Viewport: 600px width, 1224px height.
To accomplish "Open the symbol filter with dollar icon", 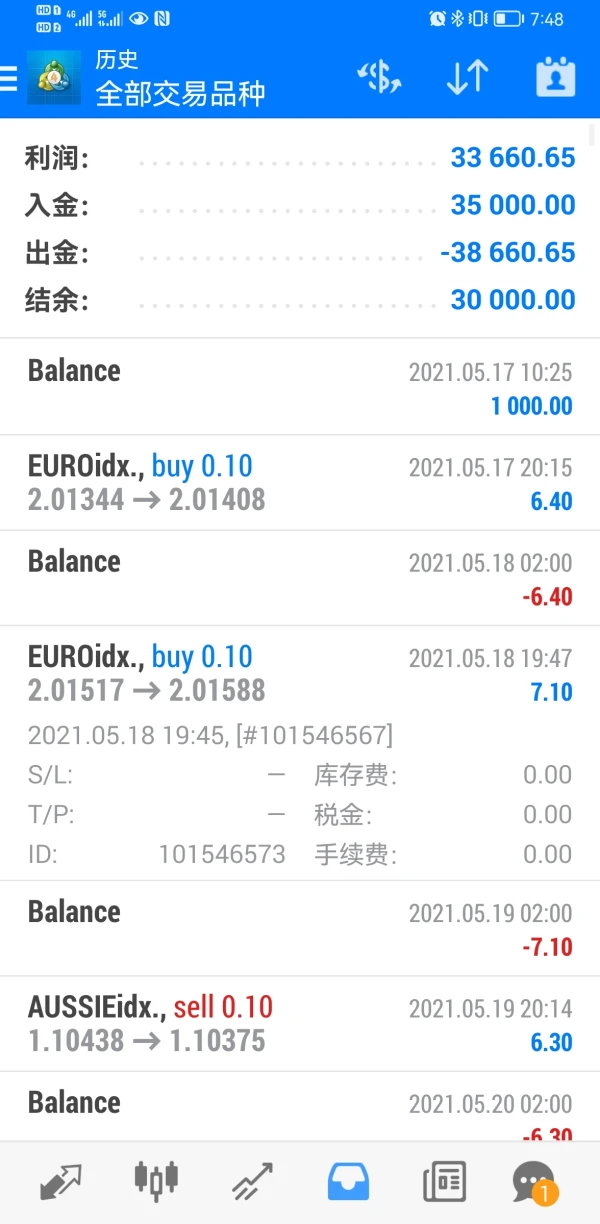I will (x=380, y=78).
